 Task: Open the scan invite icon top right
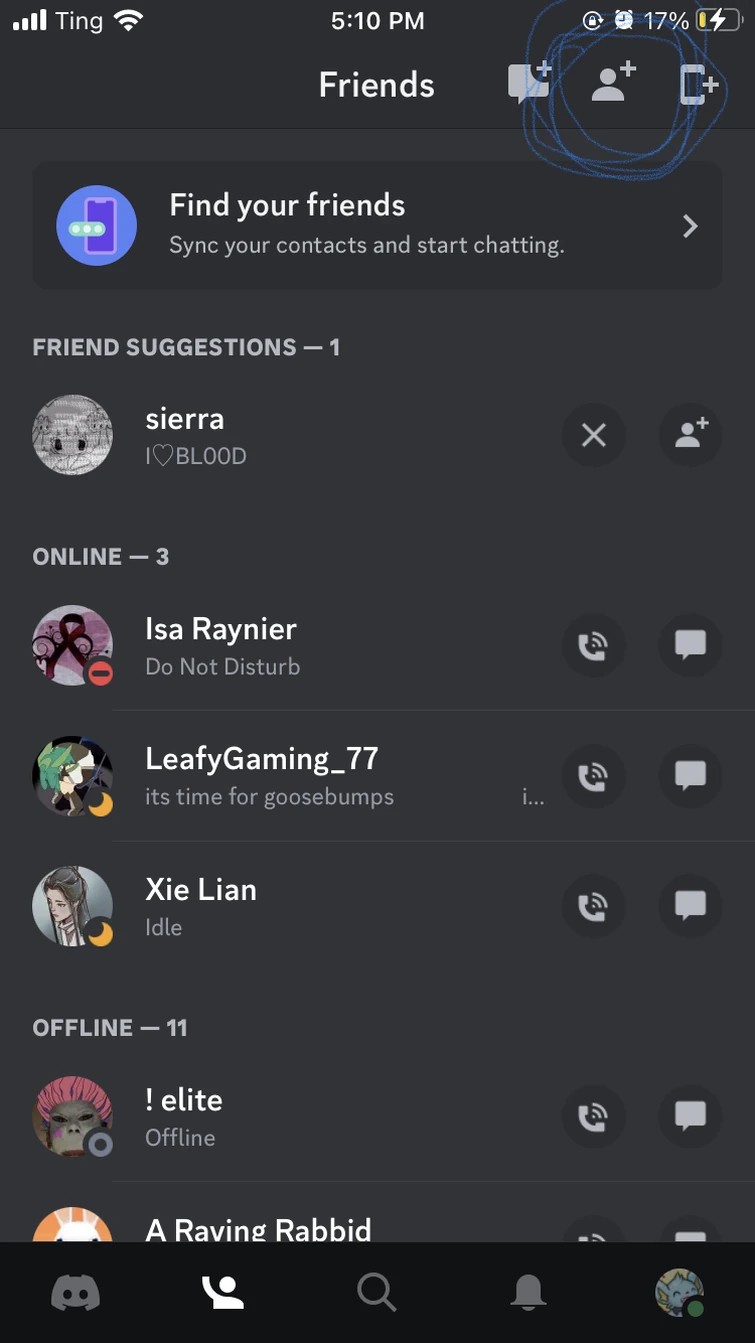698,84
